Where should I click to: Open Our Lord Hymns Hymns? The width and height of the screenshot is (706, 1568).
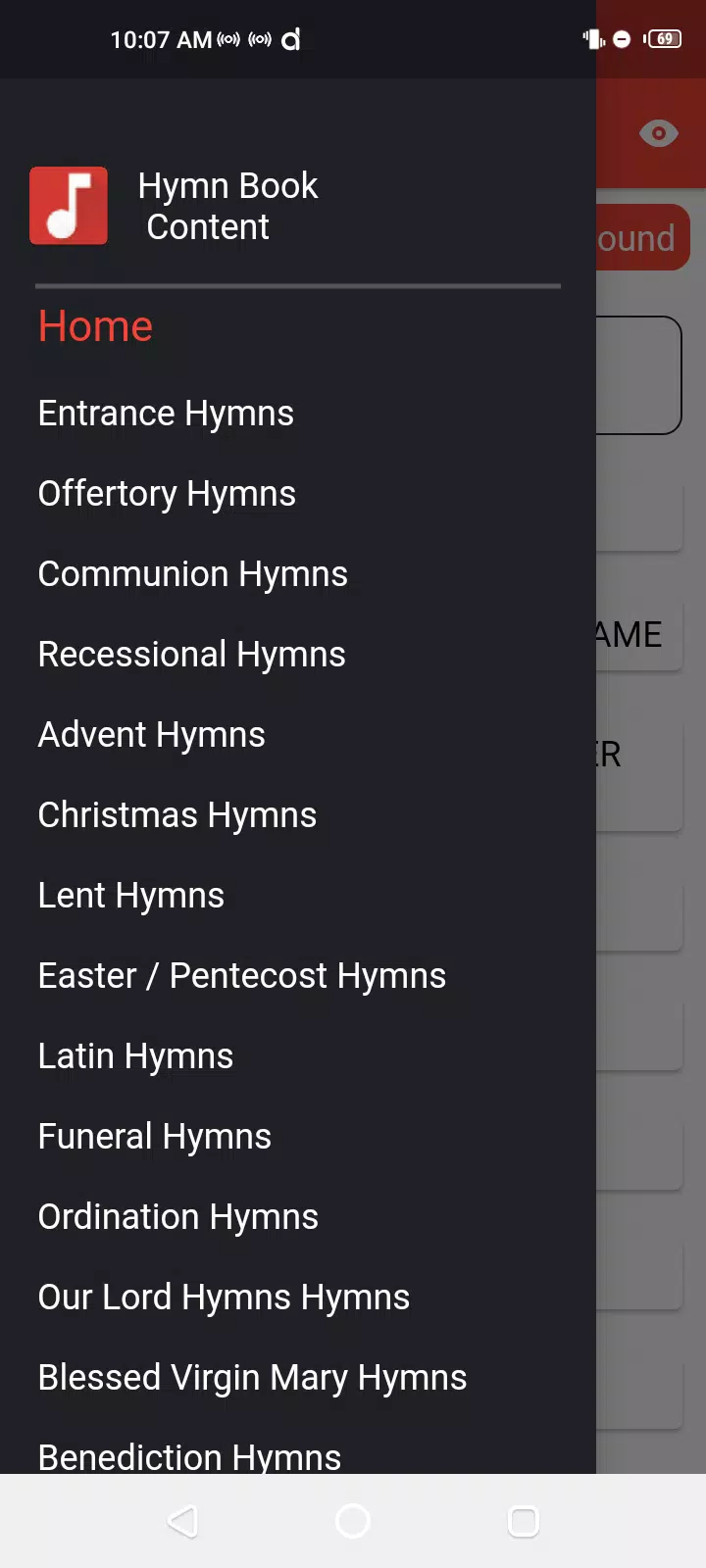[x=224, y=1298]
